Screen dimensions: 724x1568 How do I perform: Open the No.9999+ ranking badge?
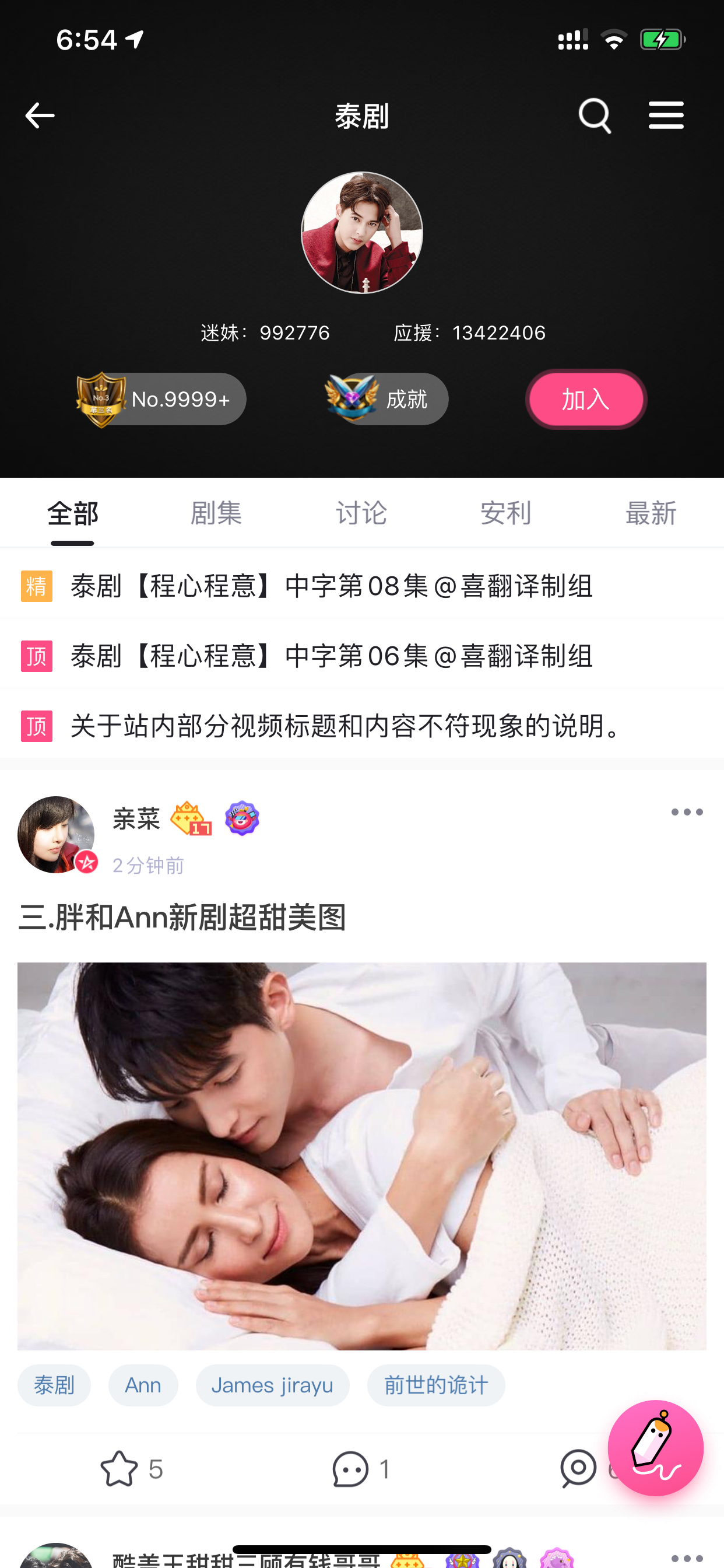point(161,400)
